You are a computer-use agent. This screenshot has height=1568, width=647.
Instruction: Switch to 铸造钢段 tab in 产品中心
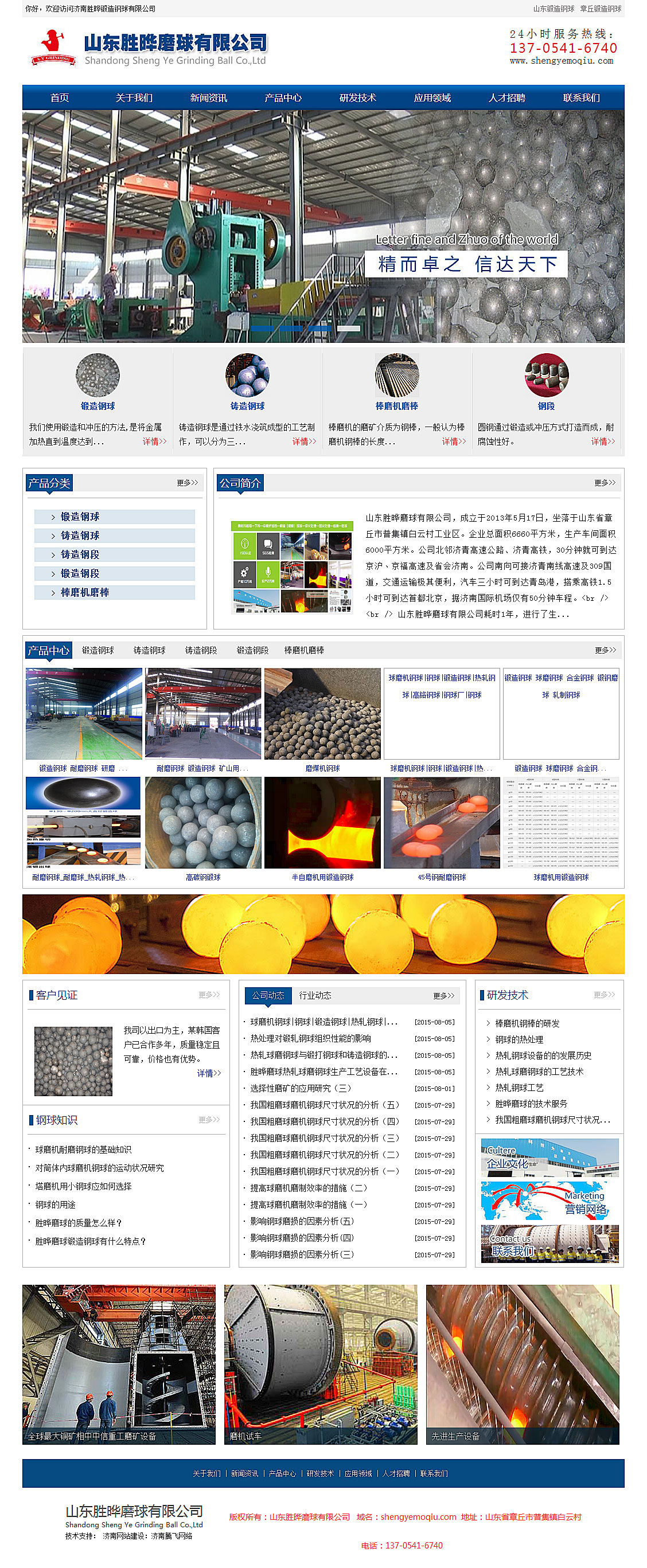point(201,650)
